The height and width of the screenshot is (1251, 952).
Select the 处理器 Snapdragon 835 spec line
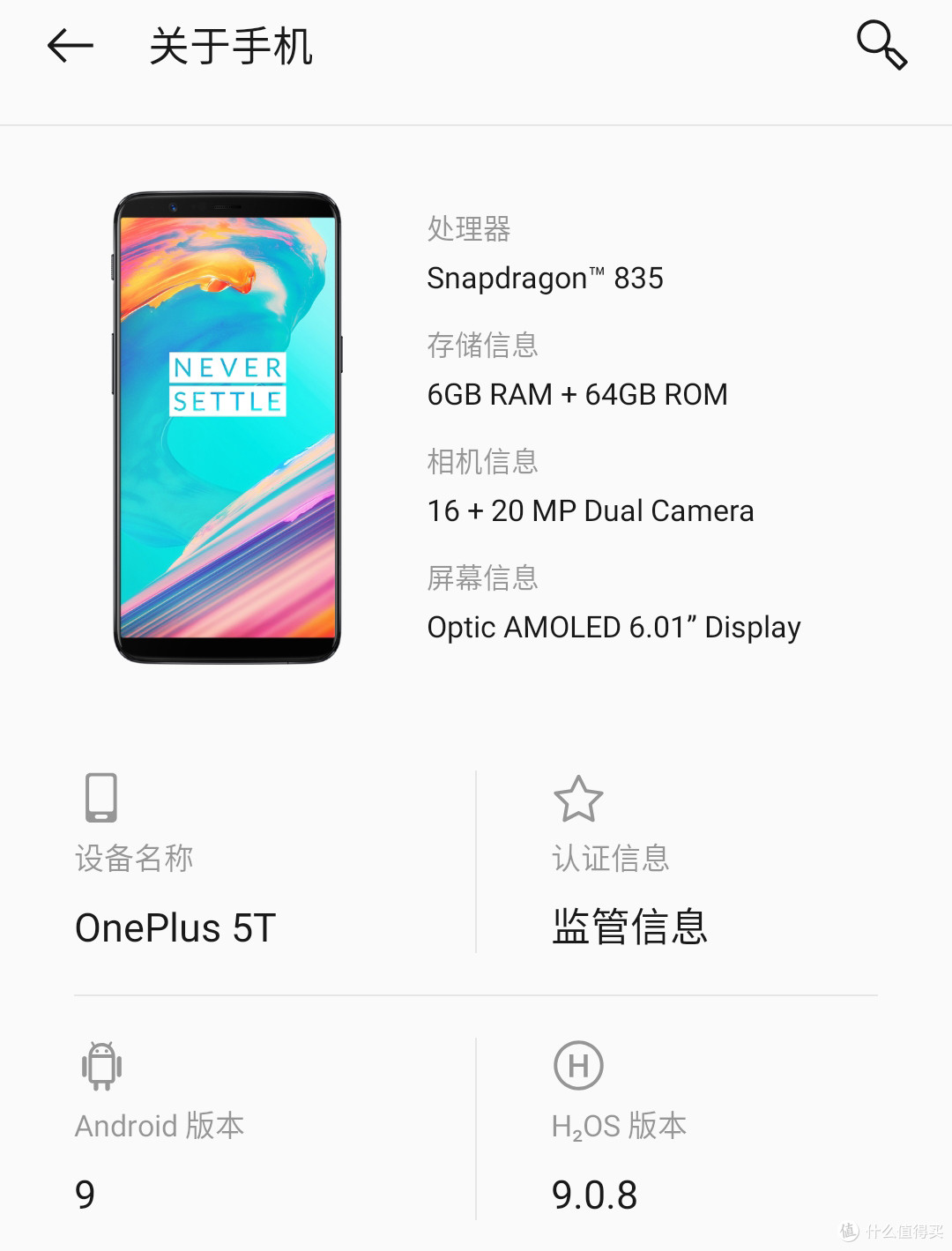coord(546,278)
